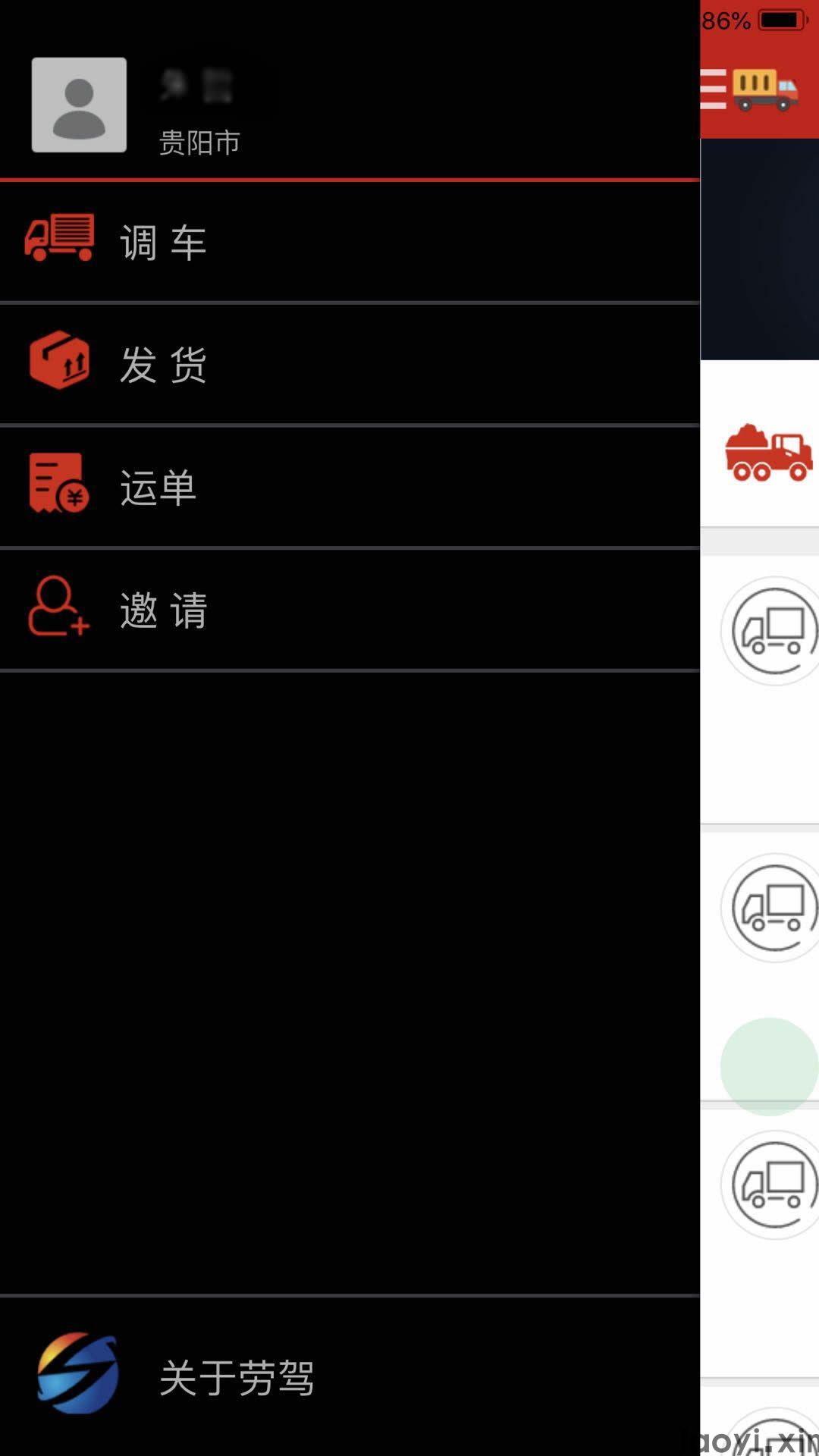Close drawer via hamburger menu icon
The image size is (819, 1456).
(x=714, y=89)
